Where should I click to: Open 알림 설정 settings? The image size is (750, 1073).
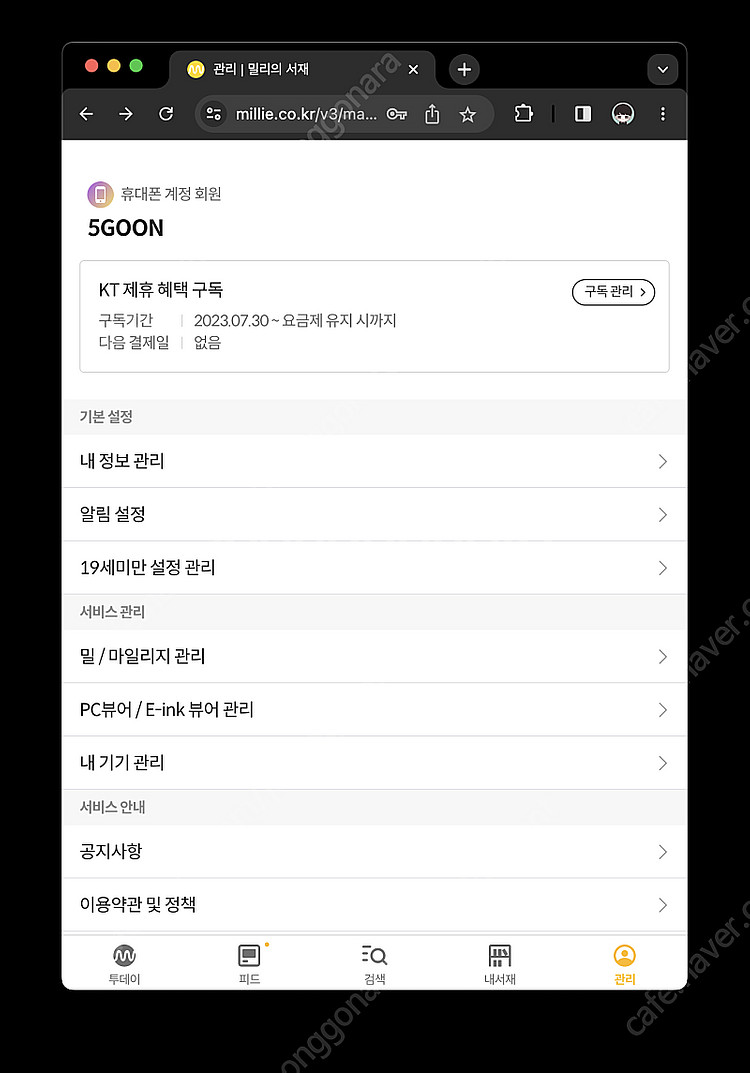point(374,514)
